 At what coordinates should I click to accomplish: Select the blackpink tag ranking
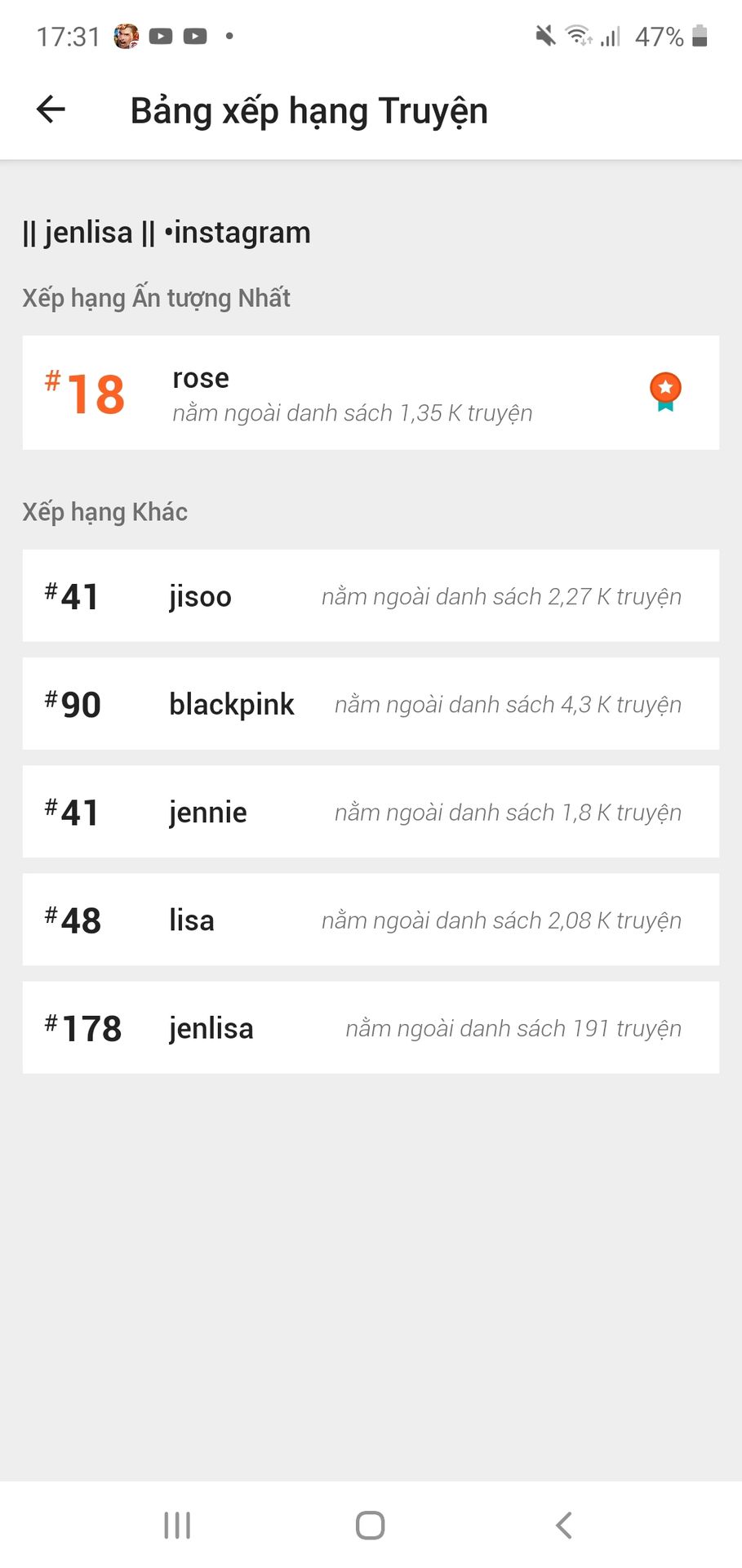tap(371, 703)
